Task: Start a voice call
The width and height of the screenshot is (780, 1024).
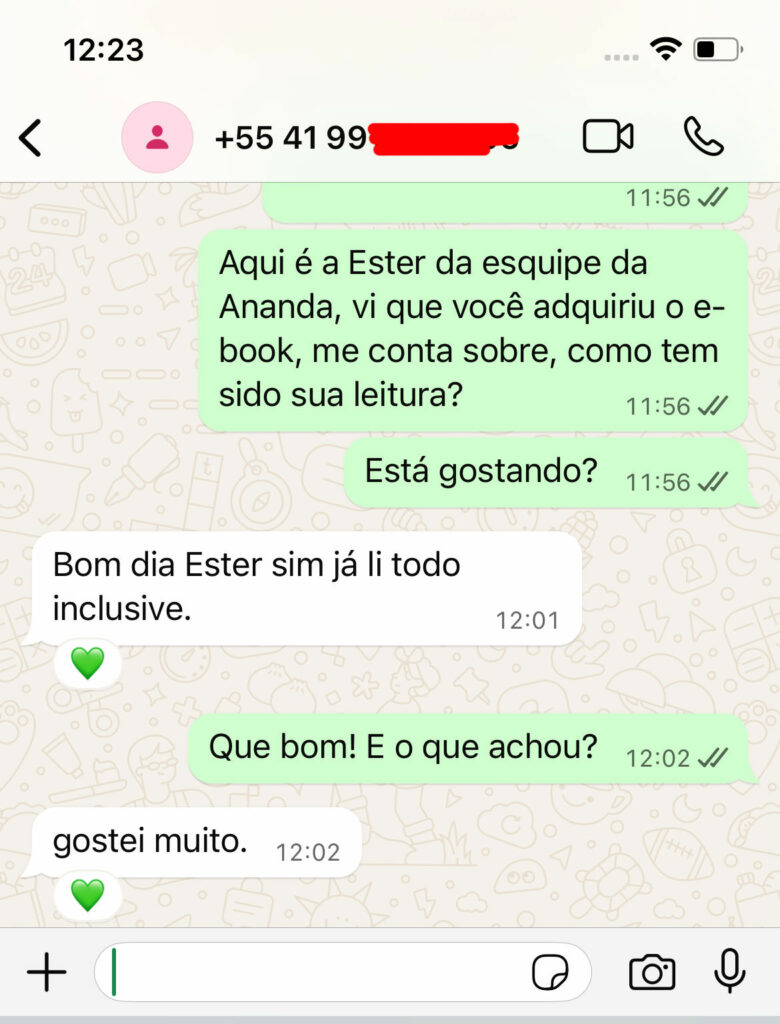Action: (x=703, y=137)
